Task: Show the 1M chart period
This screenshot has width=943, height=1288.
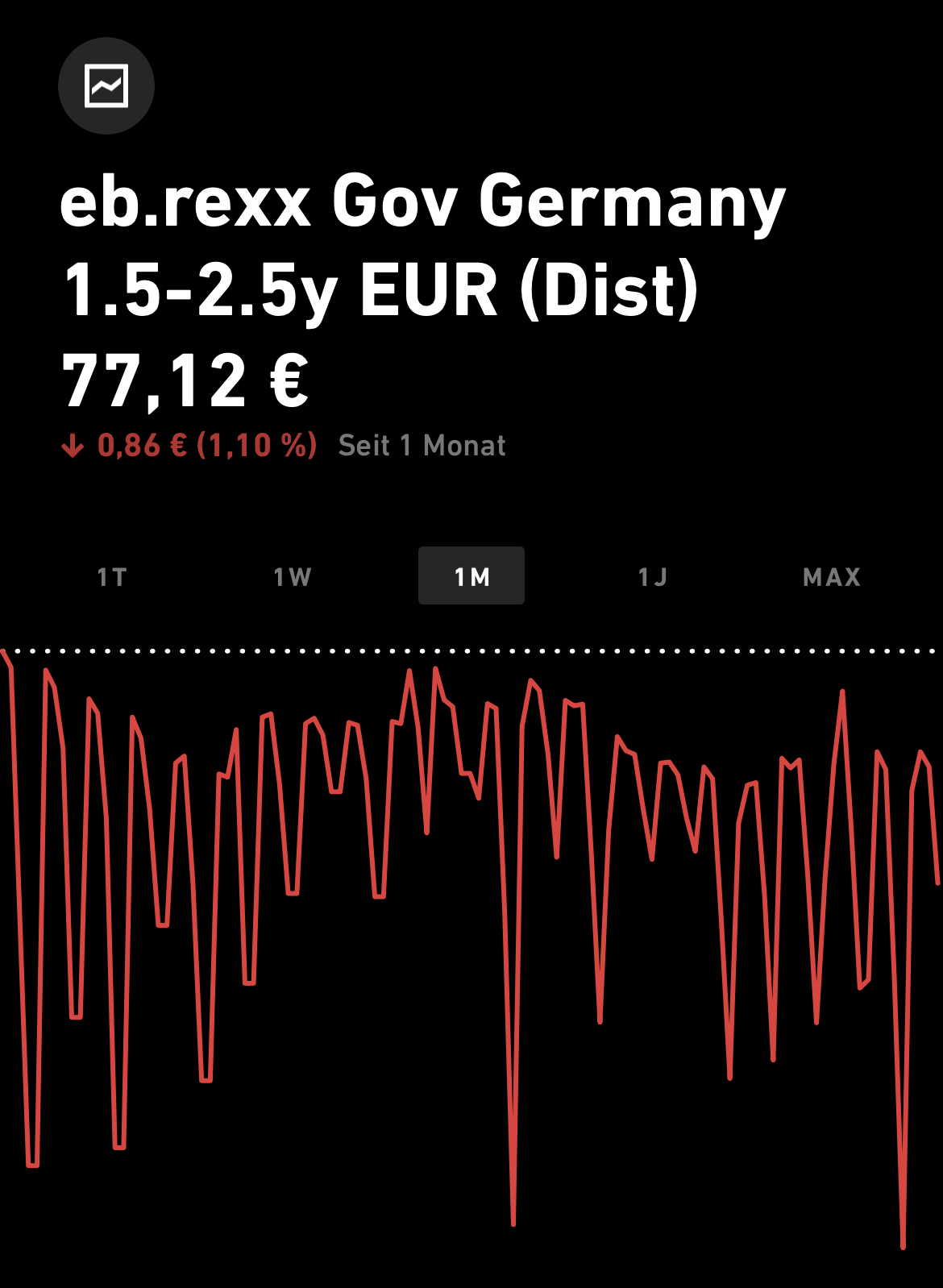Action: pos(471,577)
